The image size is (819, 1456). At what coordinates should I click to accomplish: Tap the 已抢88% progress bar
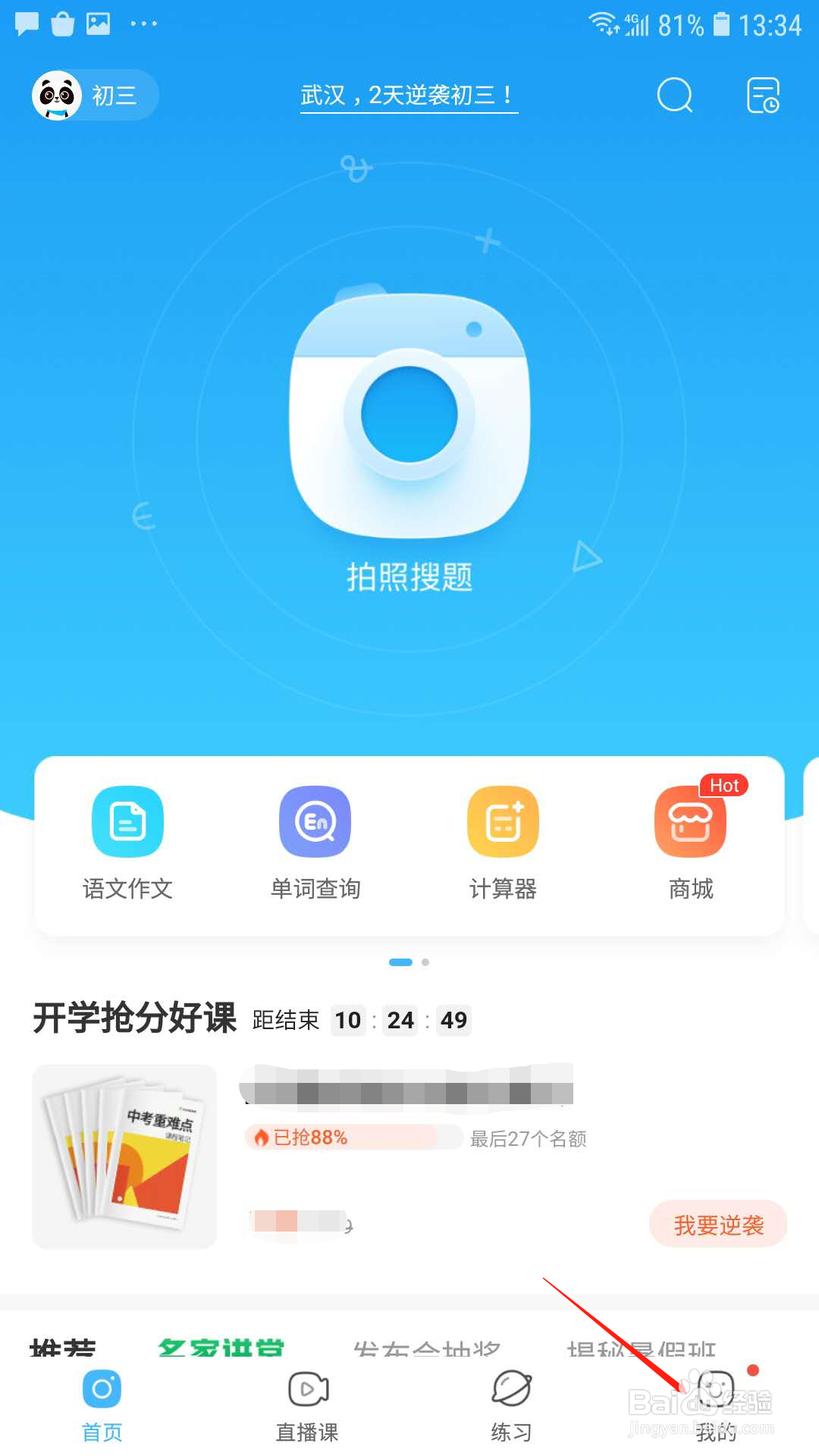[x=353, y=1137]
